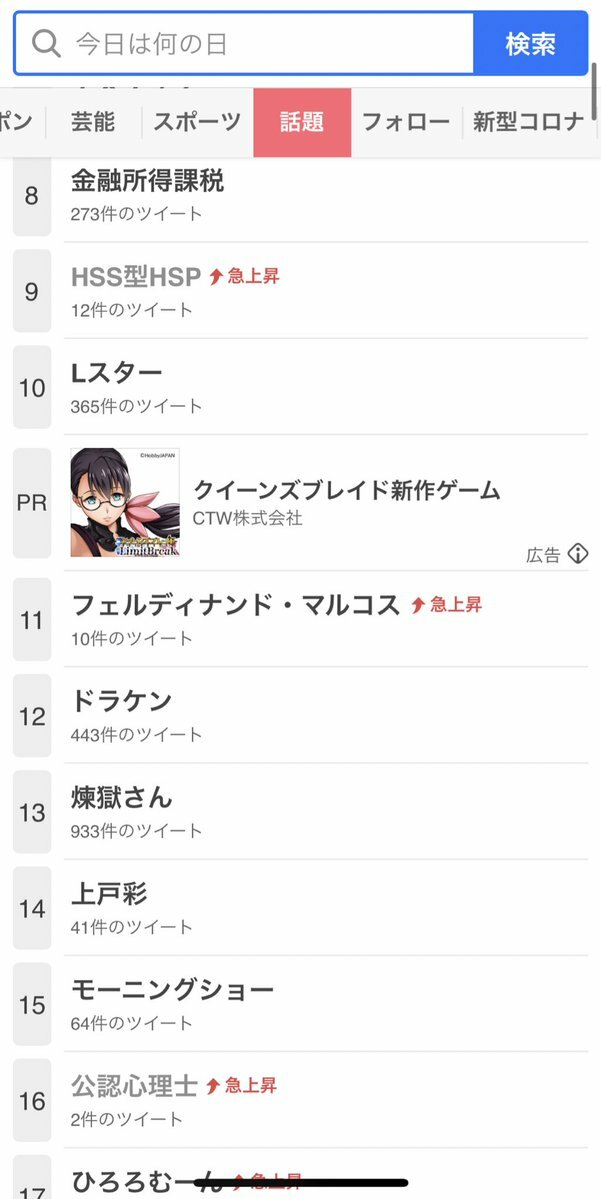Open trending topic HSS型HSP
The image size is (601, 1199).
point(136,277)
